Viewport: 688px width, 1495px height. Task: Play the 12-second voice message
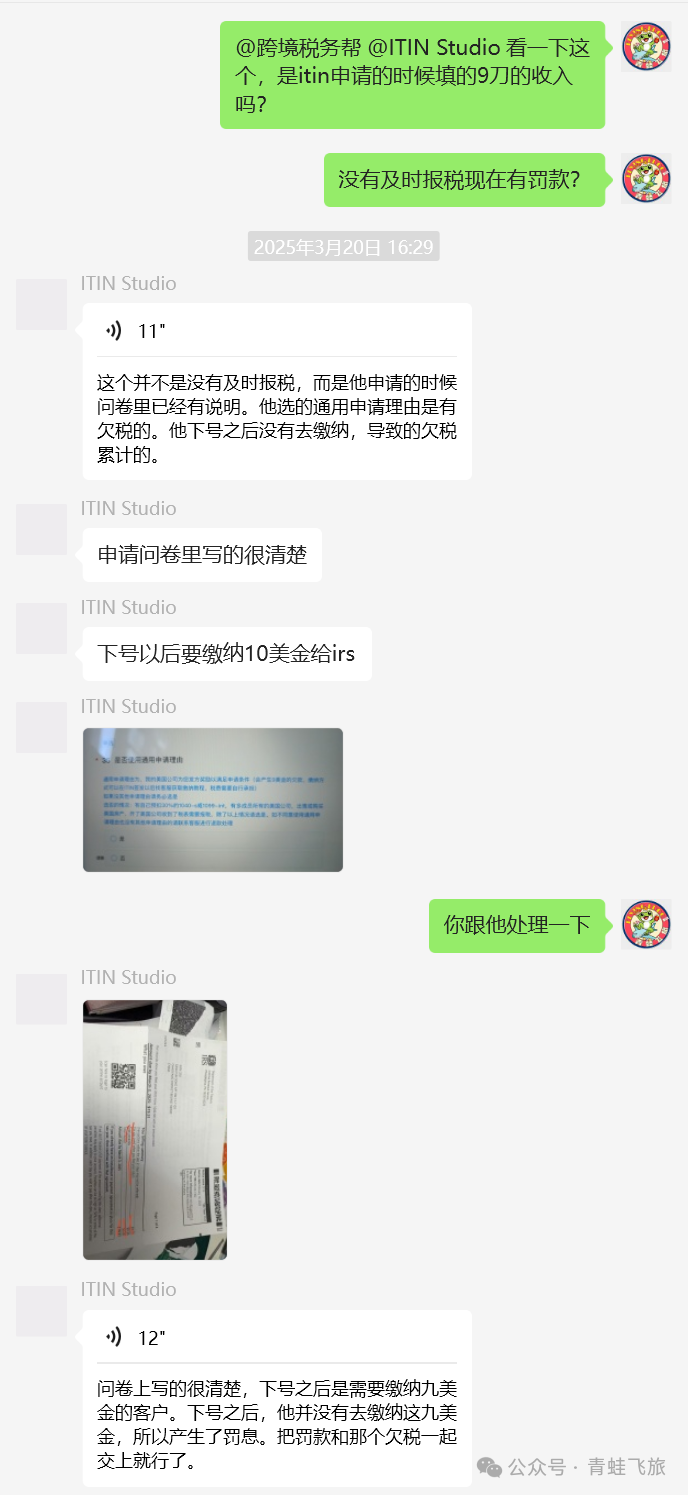coord(137,1338)
